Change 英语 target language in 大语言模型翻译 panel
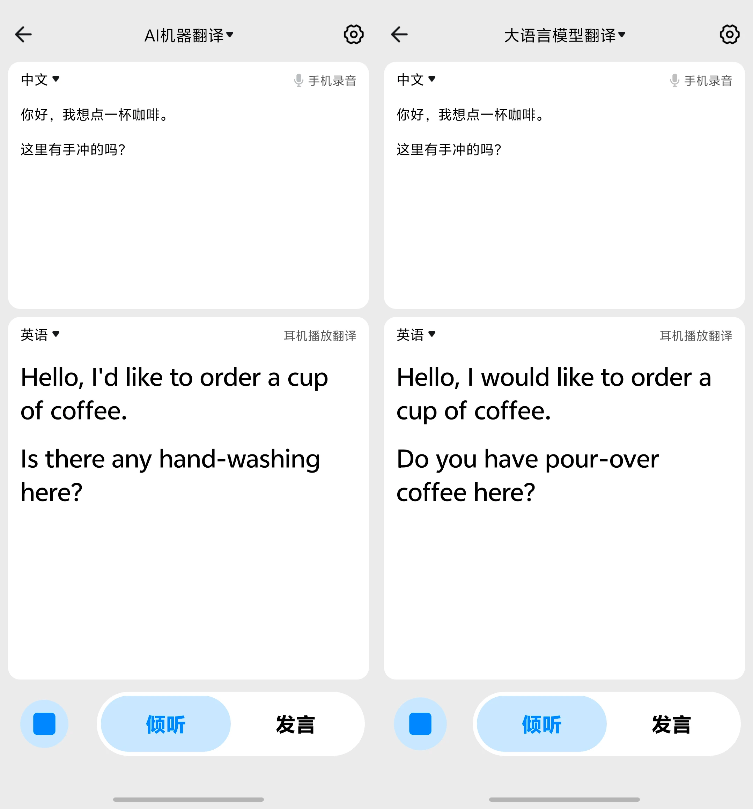The width and height of the screenshot is (754, 809). [x=416, y=335]
